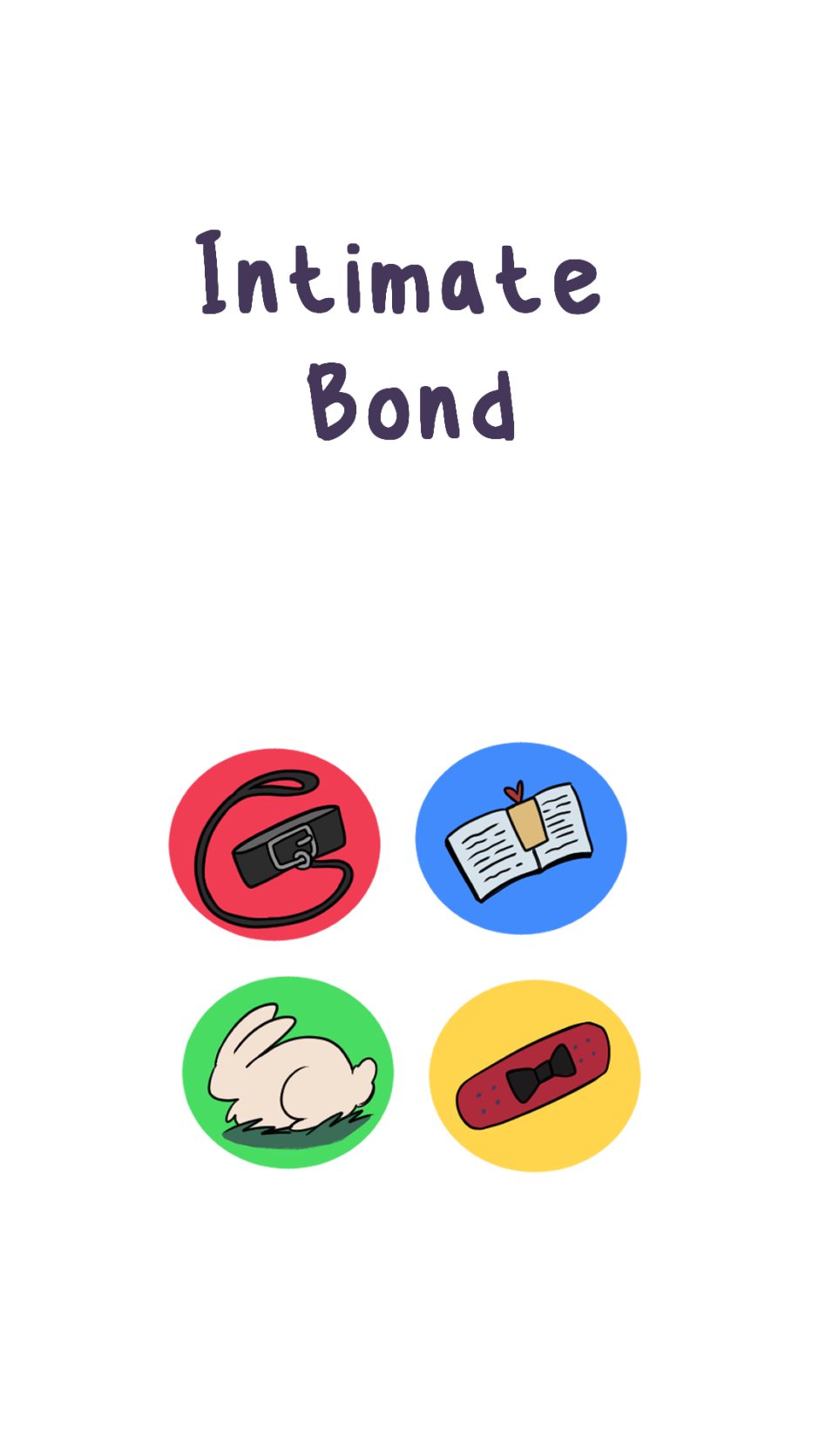
Task: Choose the yellow paddle with bow circle
Action: point(535,1075)
